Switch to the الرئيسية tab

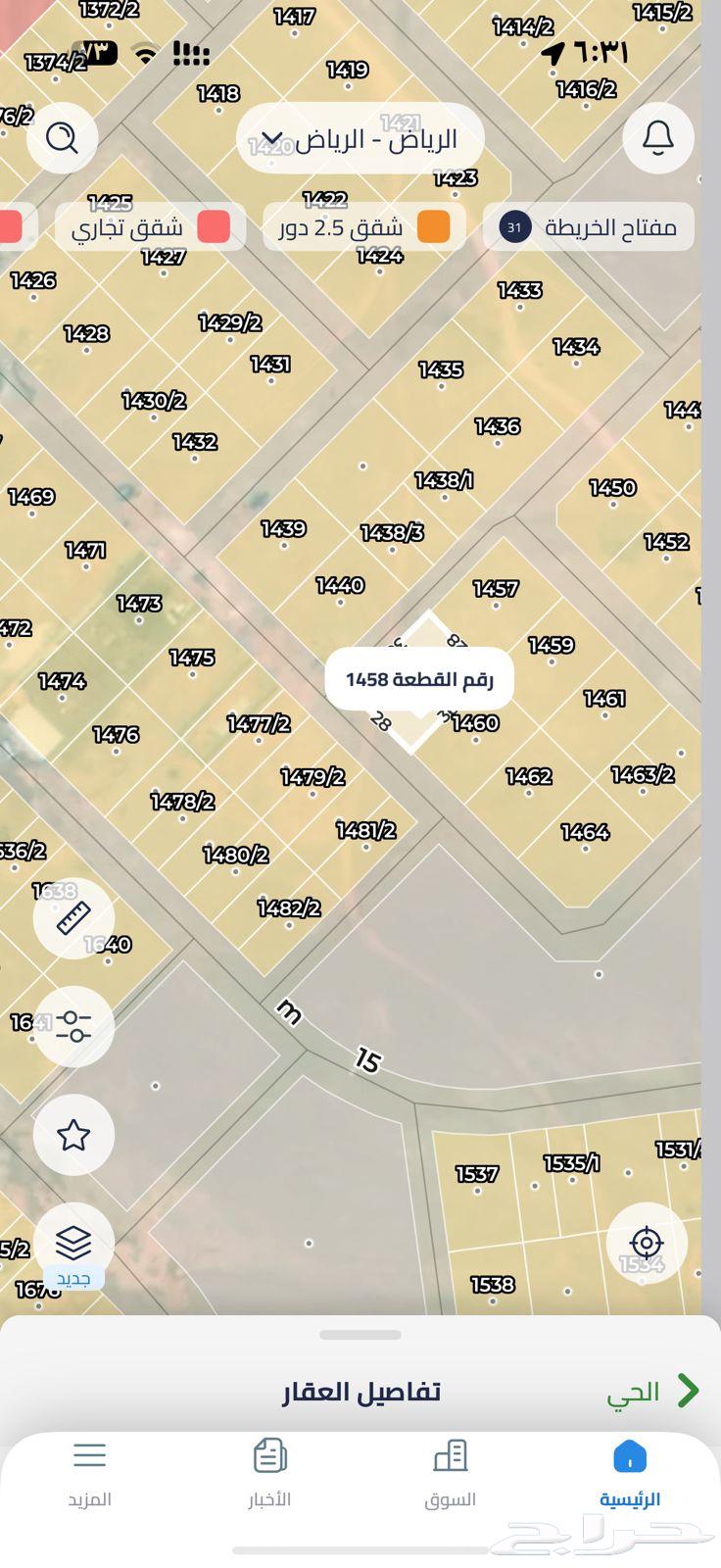tap(630, 1473)
